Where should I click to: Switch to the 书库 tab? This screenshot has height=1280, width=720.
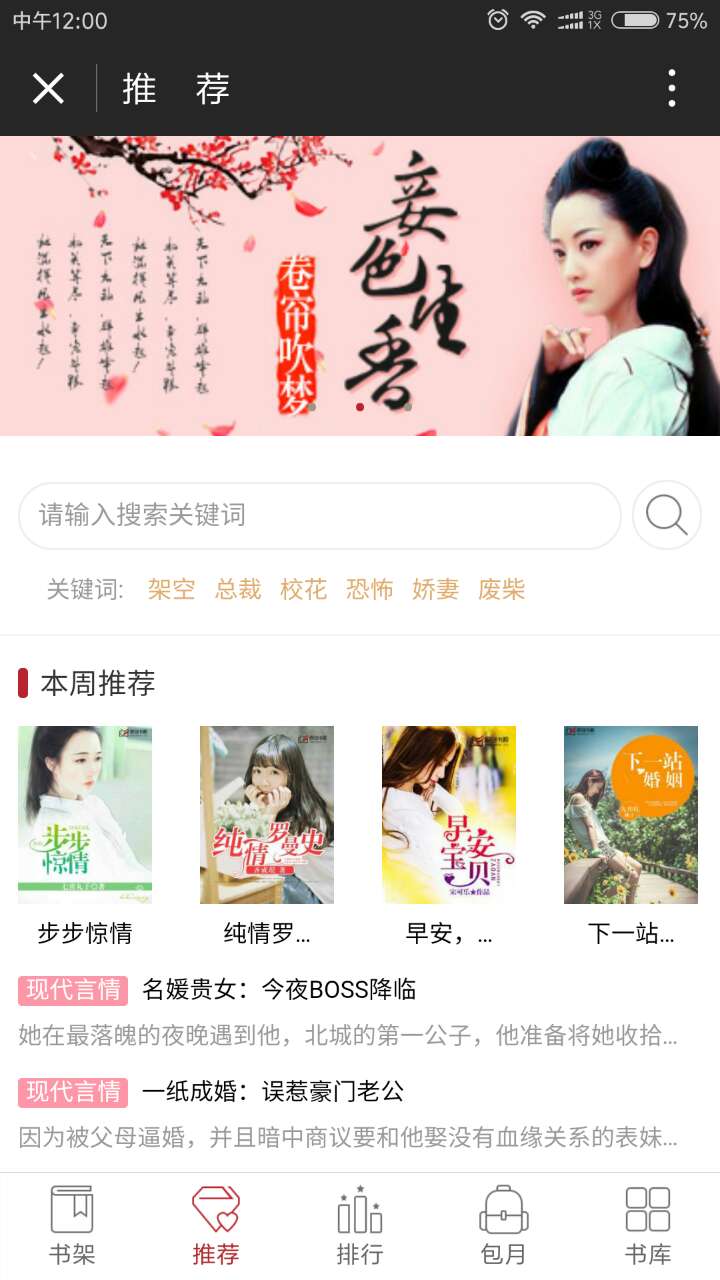coord(648,1226)
